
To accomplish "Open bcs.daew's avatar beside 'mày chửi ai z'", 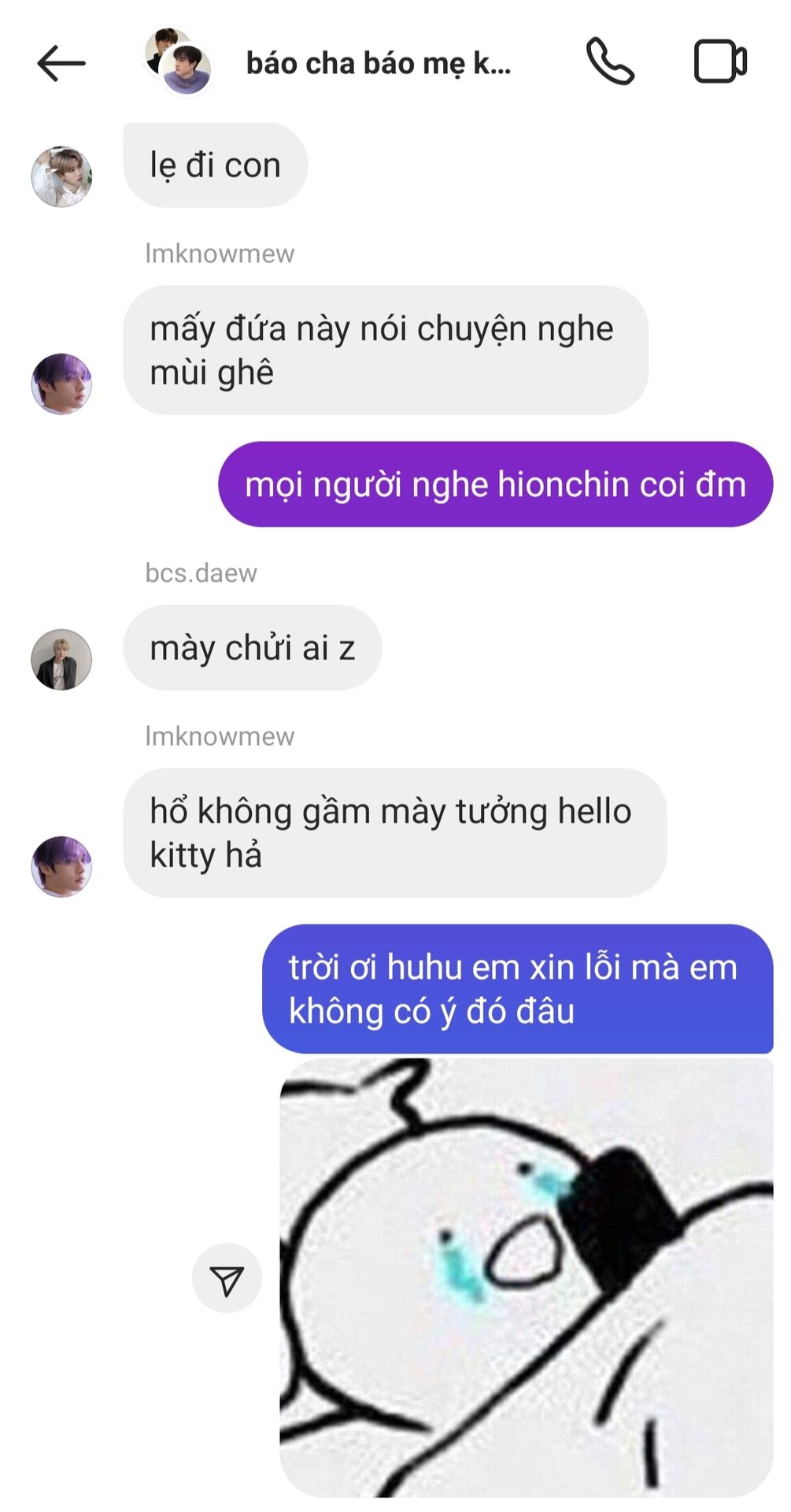I will coord(61,659).
